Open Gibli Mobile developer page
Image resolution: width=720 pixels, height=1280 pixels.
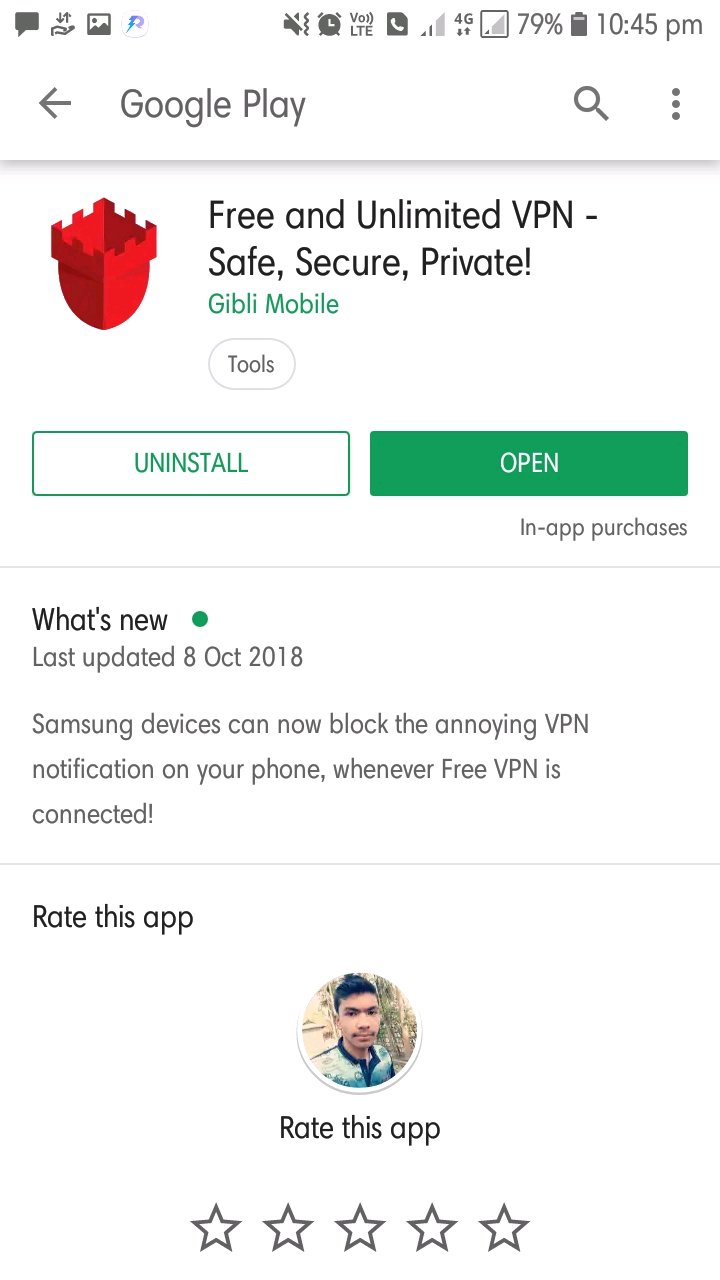[273, 304]
